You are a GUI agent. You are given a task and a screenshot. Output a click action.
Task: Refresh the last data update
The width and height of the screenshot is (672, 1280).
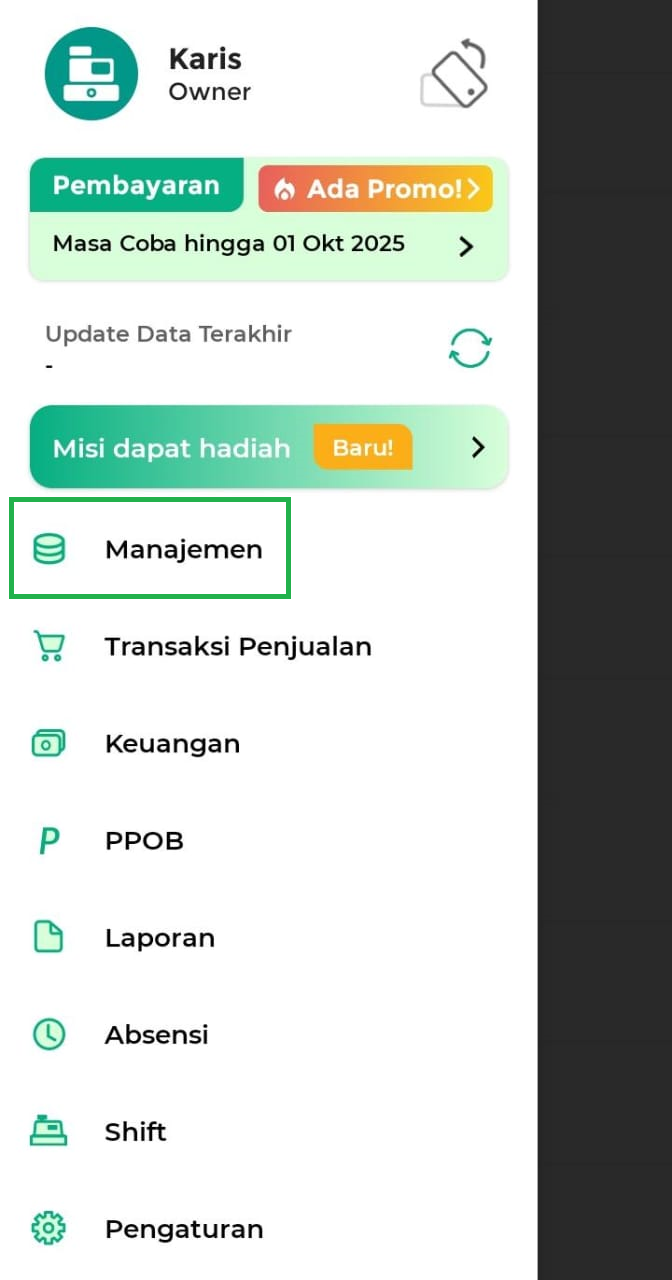tap(470, 348)
